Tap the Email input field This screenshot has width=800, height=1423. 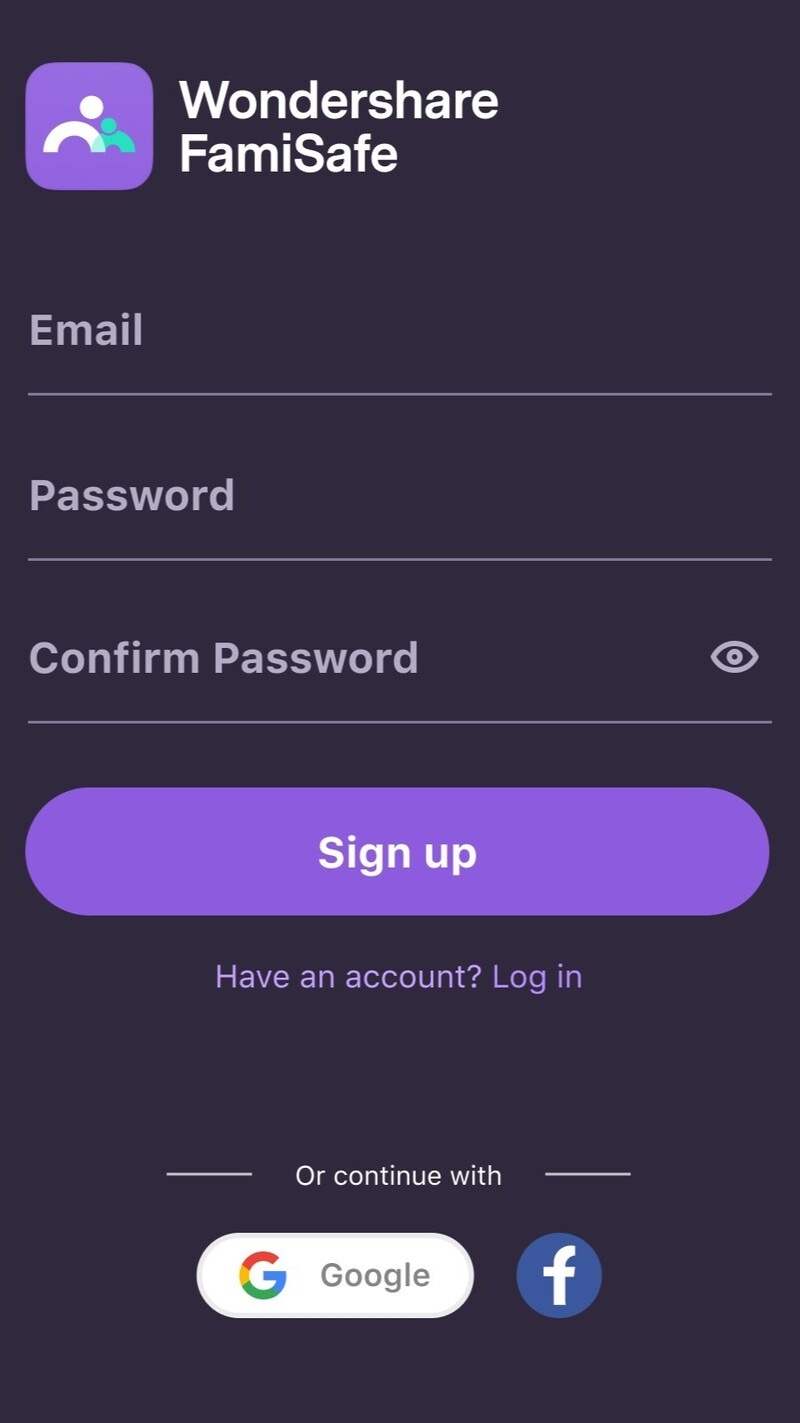pos(398,332)
